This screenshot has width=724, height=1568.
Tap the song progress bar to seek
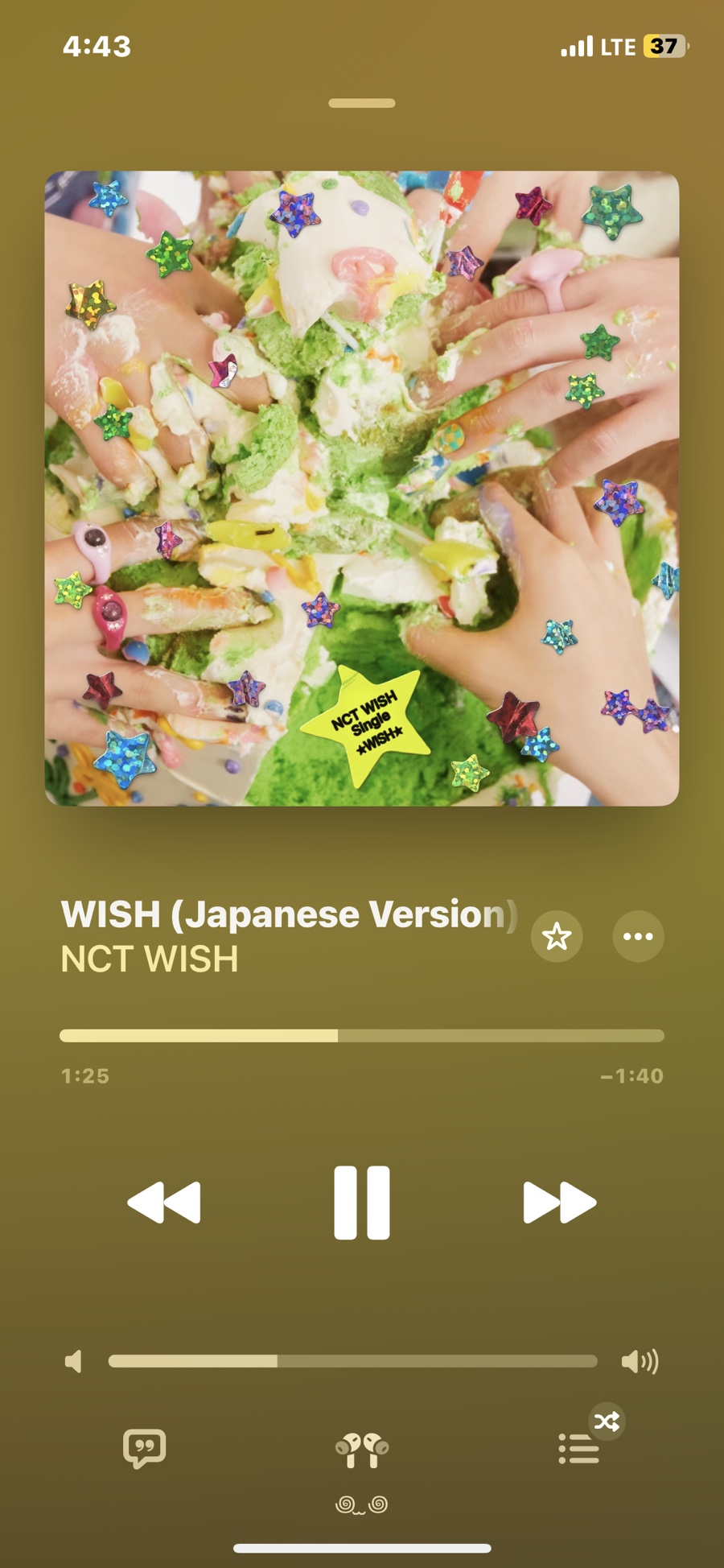coord(362,1036)
